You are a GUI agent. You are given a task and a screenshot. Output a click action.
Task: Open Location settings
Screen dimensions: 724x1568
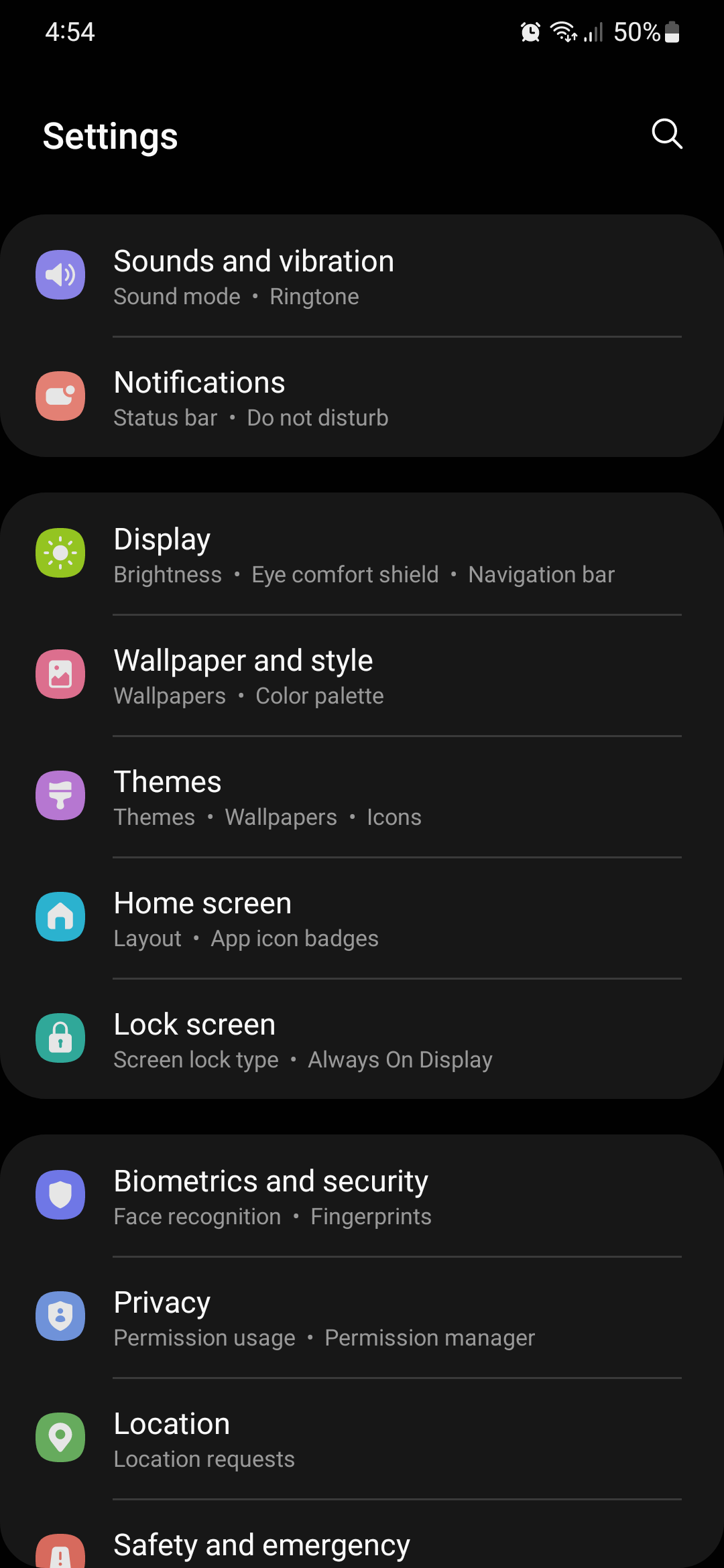click(x=362, y=1439)
